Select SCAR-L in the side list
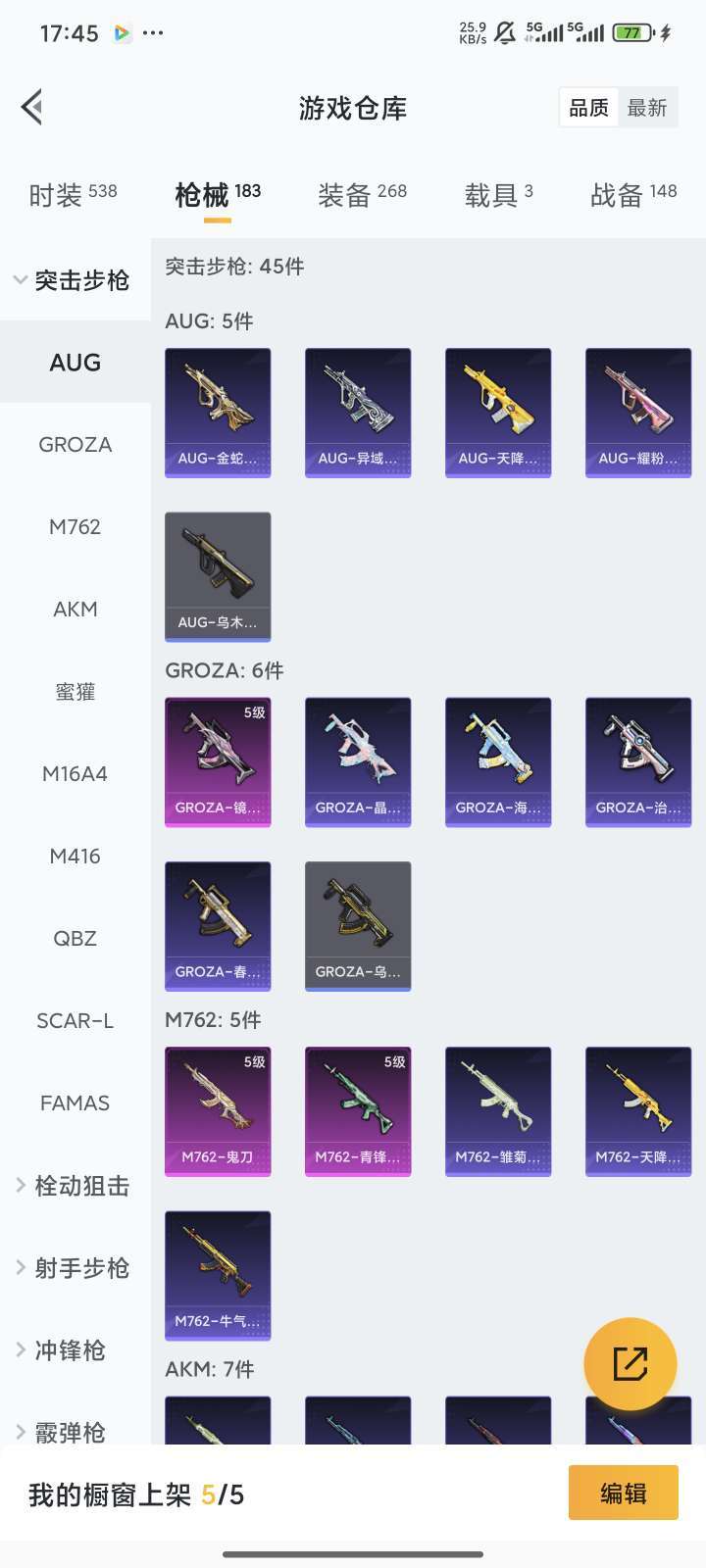Image resolution: width=706 pixels, height=1568 pixels. [x=76, y=1021]
